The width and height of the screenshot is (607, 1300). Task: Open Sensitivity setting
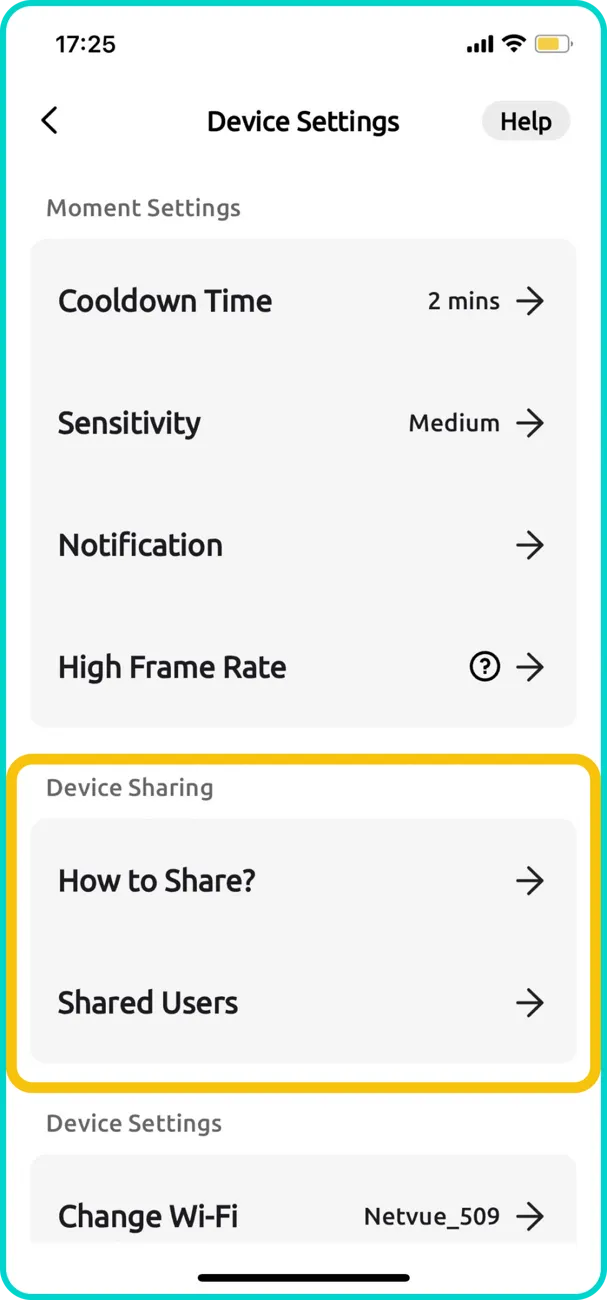[x=302, y=423]
